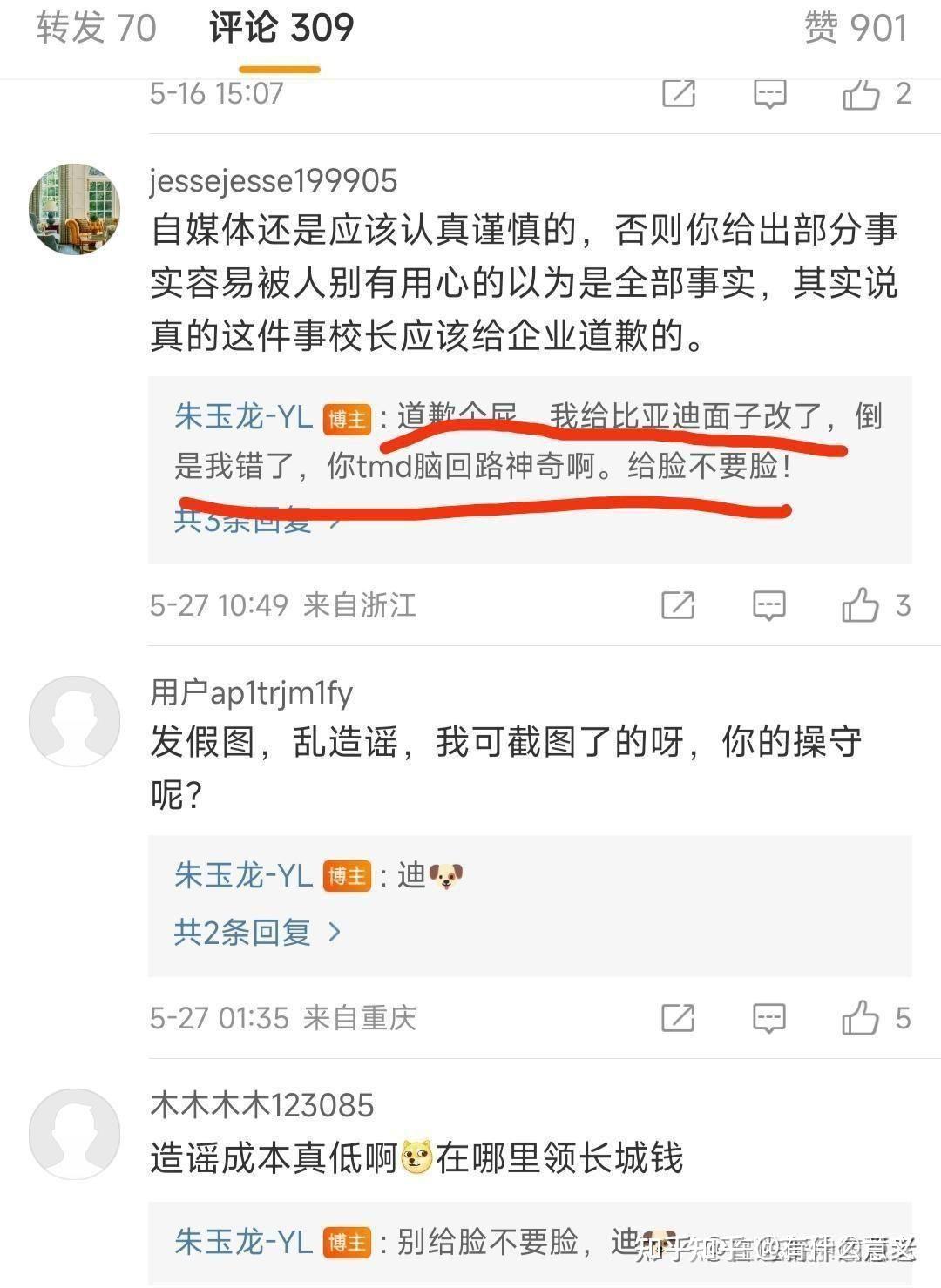
Task: Like jessejesse199905's comment
Action: 861,605
